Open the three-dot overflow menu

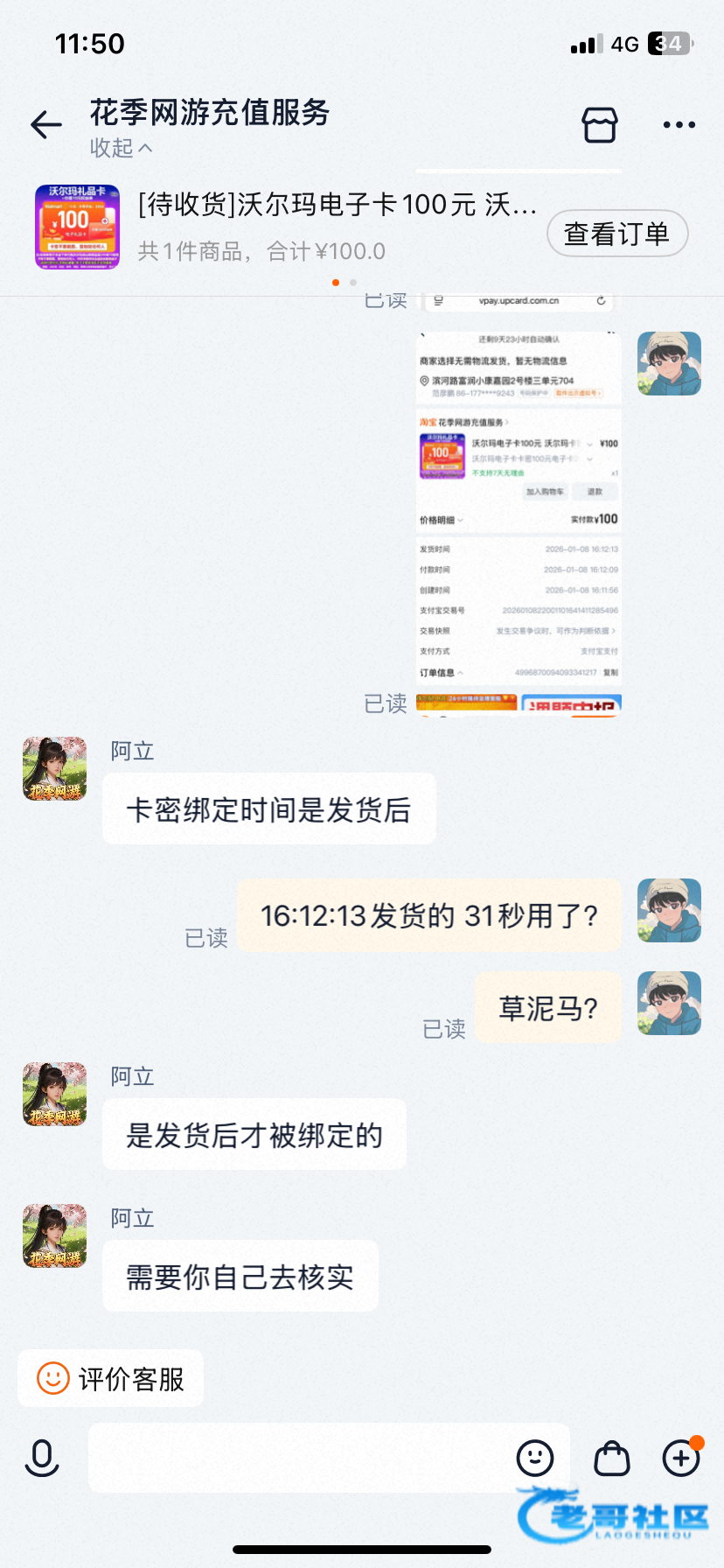[x=679, y=125]
